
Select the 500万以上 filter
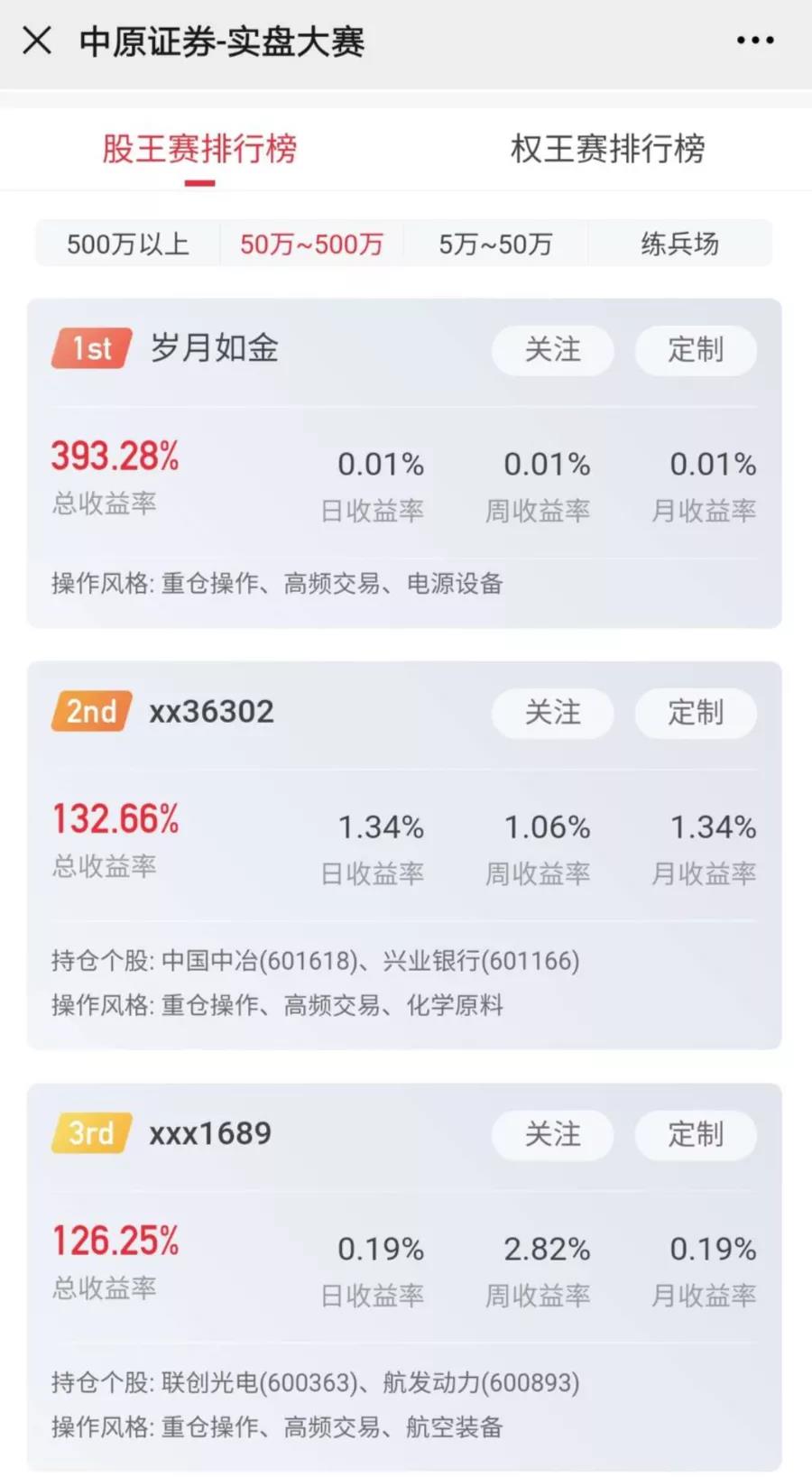click(x=127, y=244)
